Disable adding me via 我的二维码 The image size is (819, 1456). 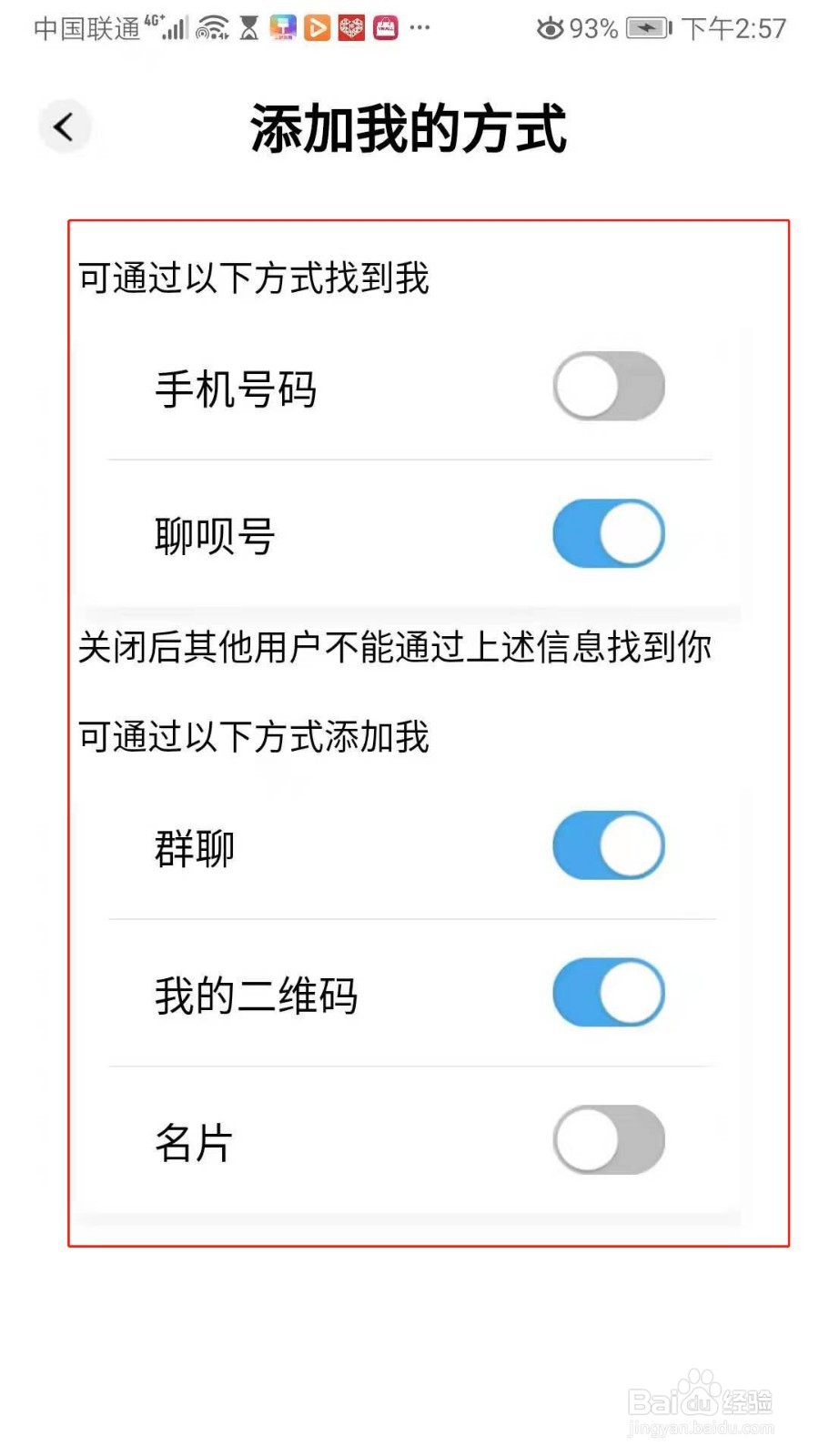pos(608,994)
